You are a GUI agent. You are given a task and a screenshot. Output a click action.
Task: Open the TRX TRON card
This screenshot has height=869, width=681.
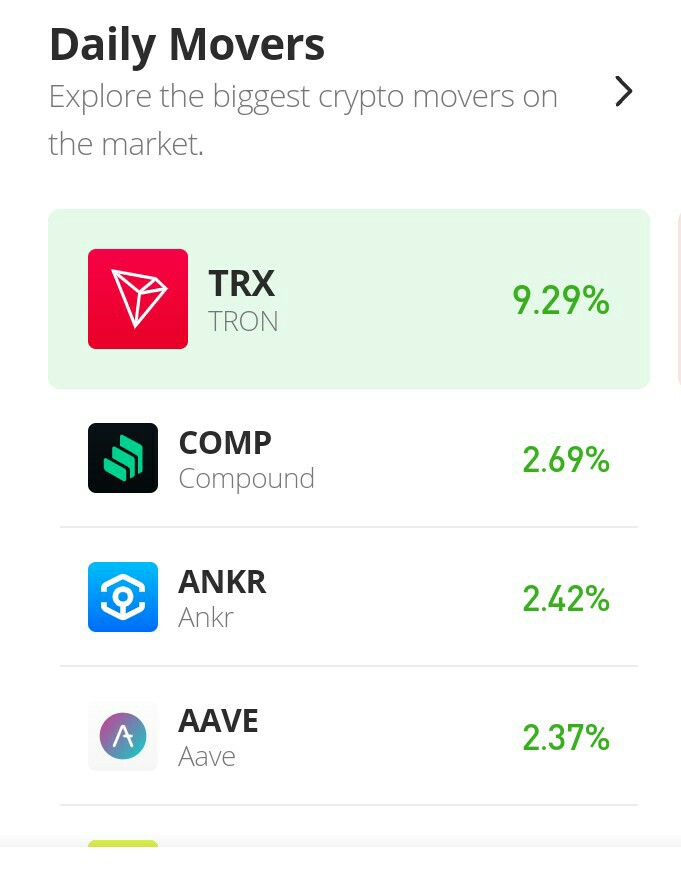pos(348,299)
